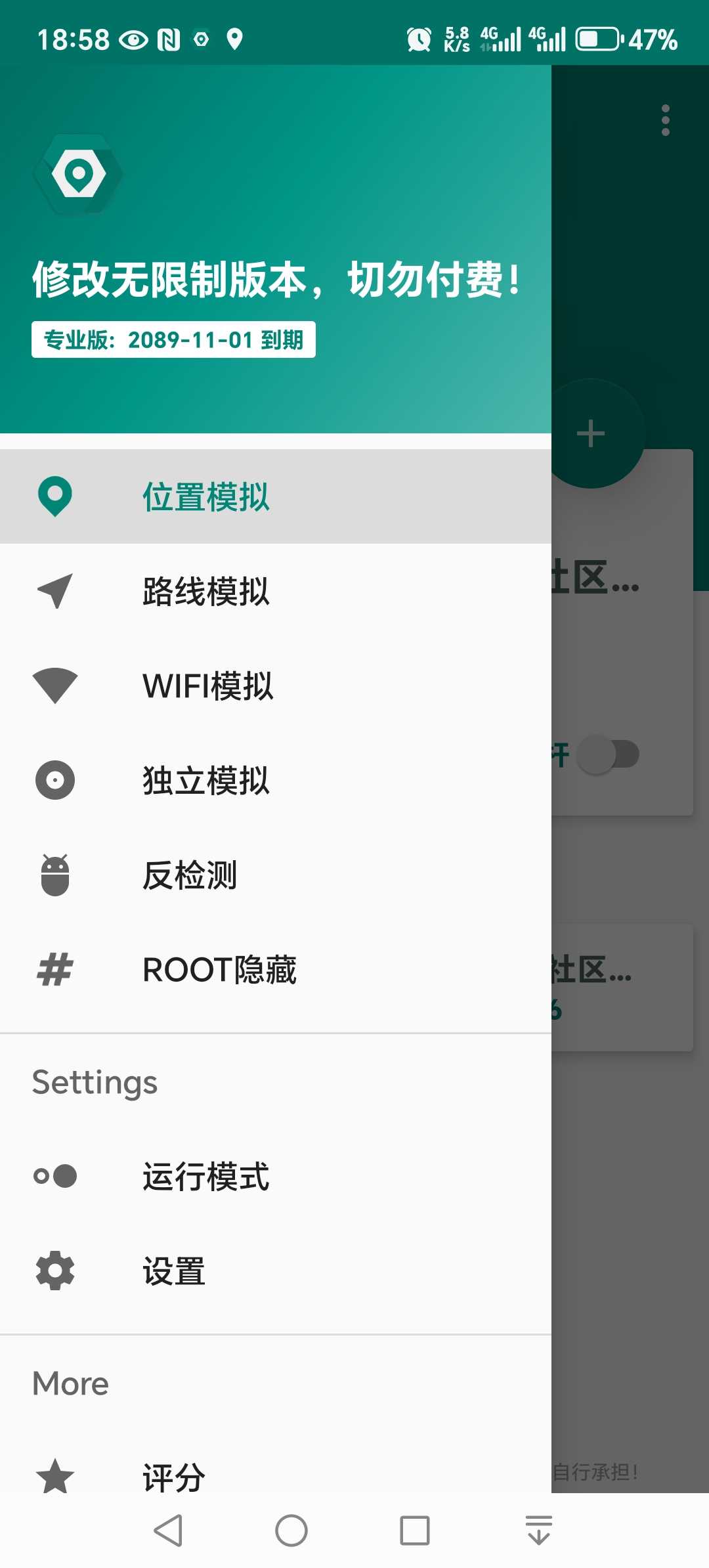Open 运行模式 run mode
709x1568 pixels.
206,1176
